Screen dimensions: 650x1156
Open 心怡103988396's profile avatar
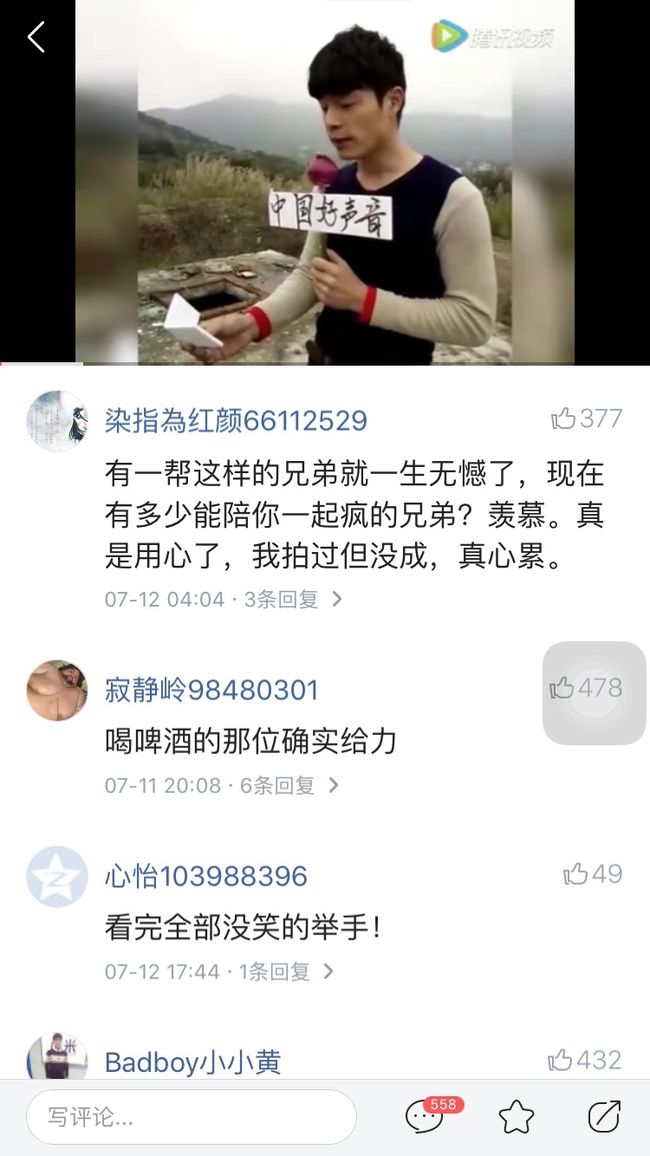point(57,877)
